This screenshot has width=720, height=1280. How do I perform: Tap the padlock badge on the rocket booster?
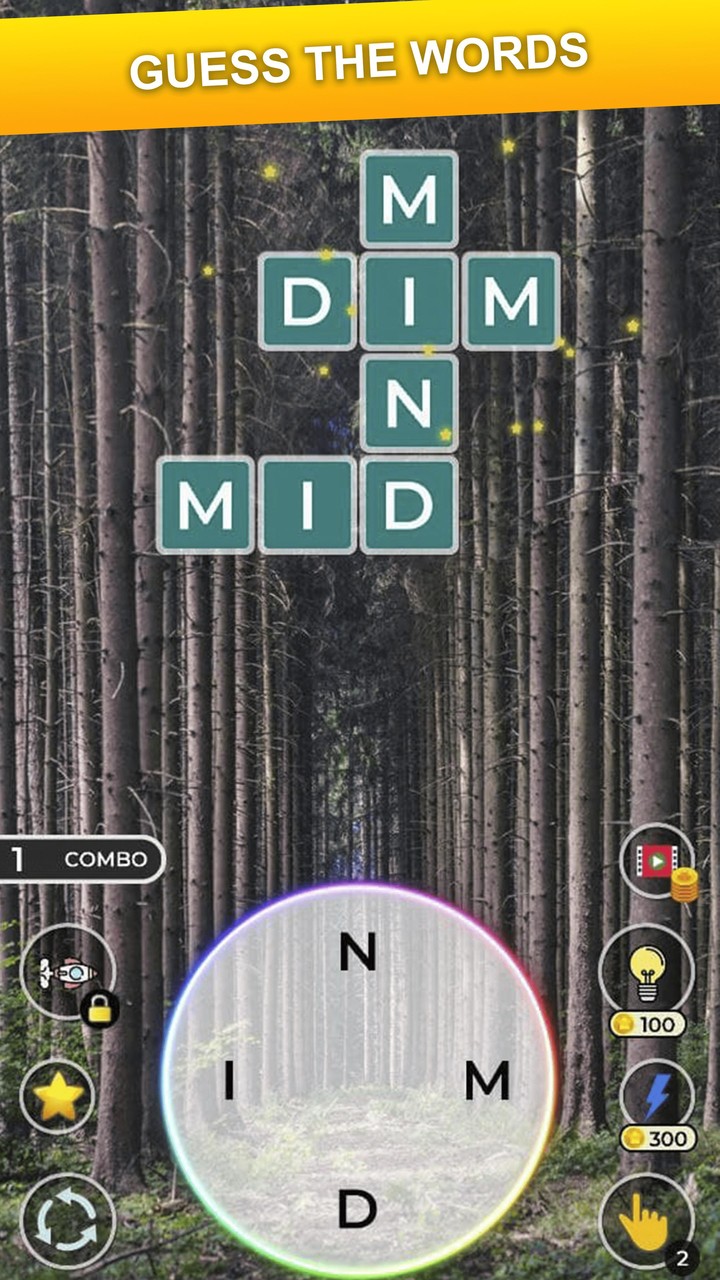pyautogui.click(x=100, y=1010)
